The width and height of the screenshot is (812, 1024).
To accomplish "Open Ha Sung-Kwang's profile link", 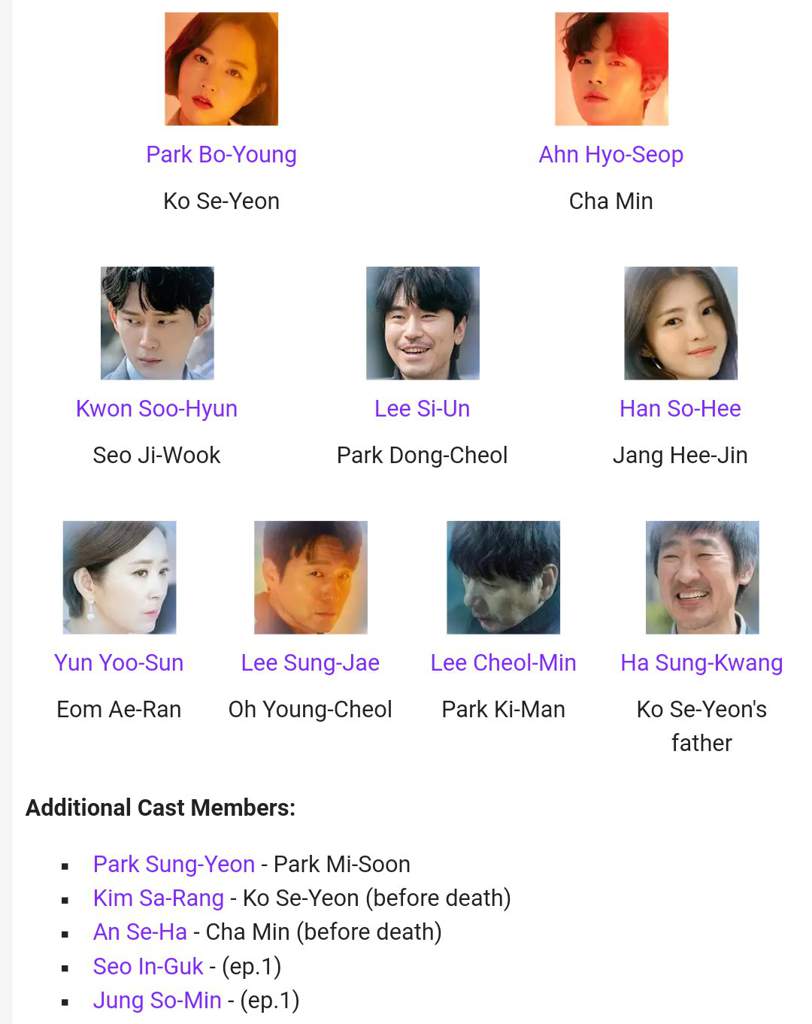I will pyautogui.click(x=701, y=663).
